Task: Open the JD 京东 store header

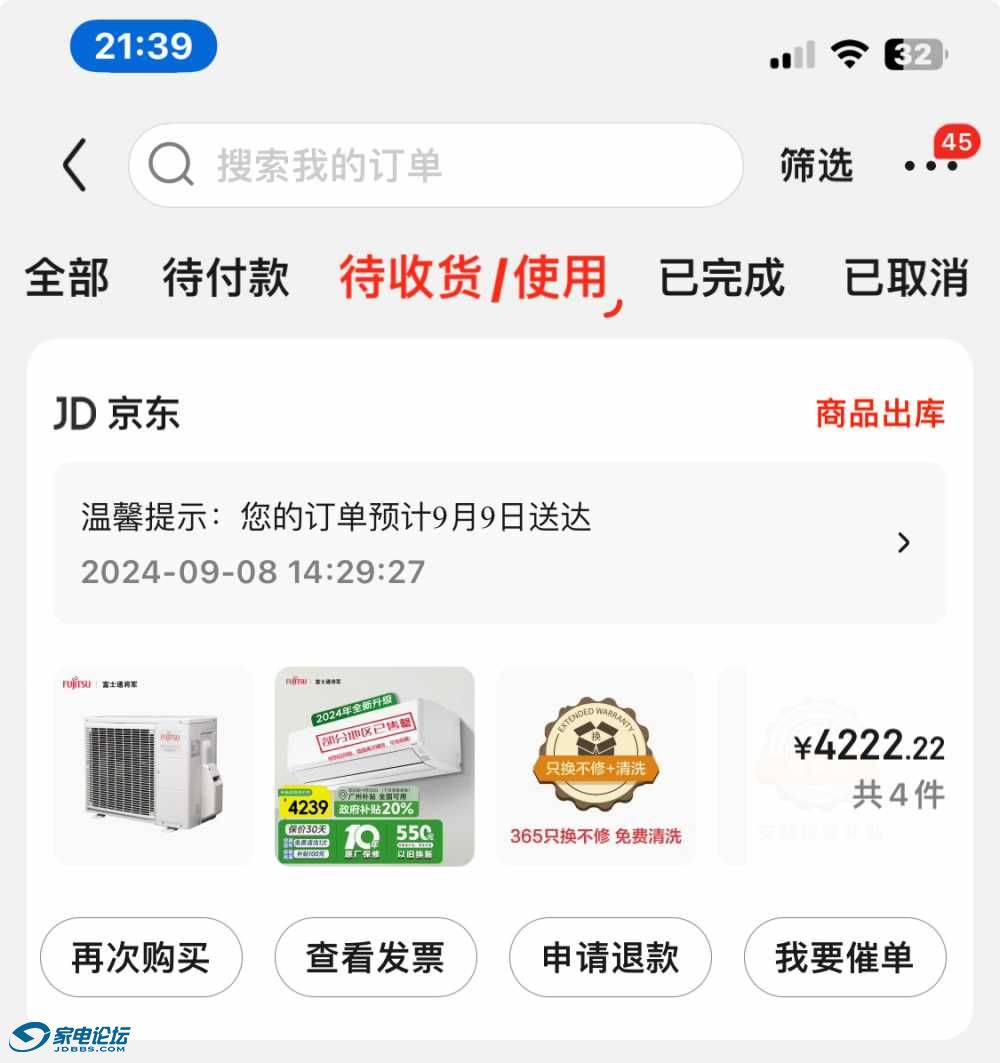Action: pos(117,414)
